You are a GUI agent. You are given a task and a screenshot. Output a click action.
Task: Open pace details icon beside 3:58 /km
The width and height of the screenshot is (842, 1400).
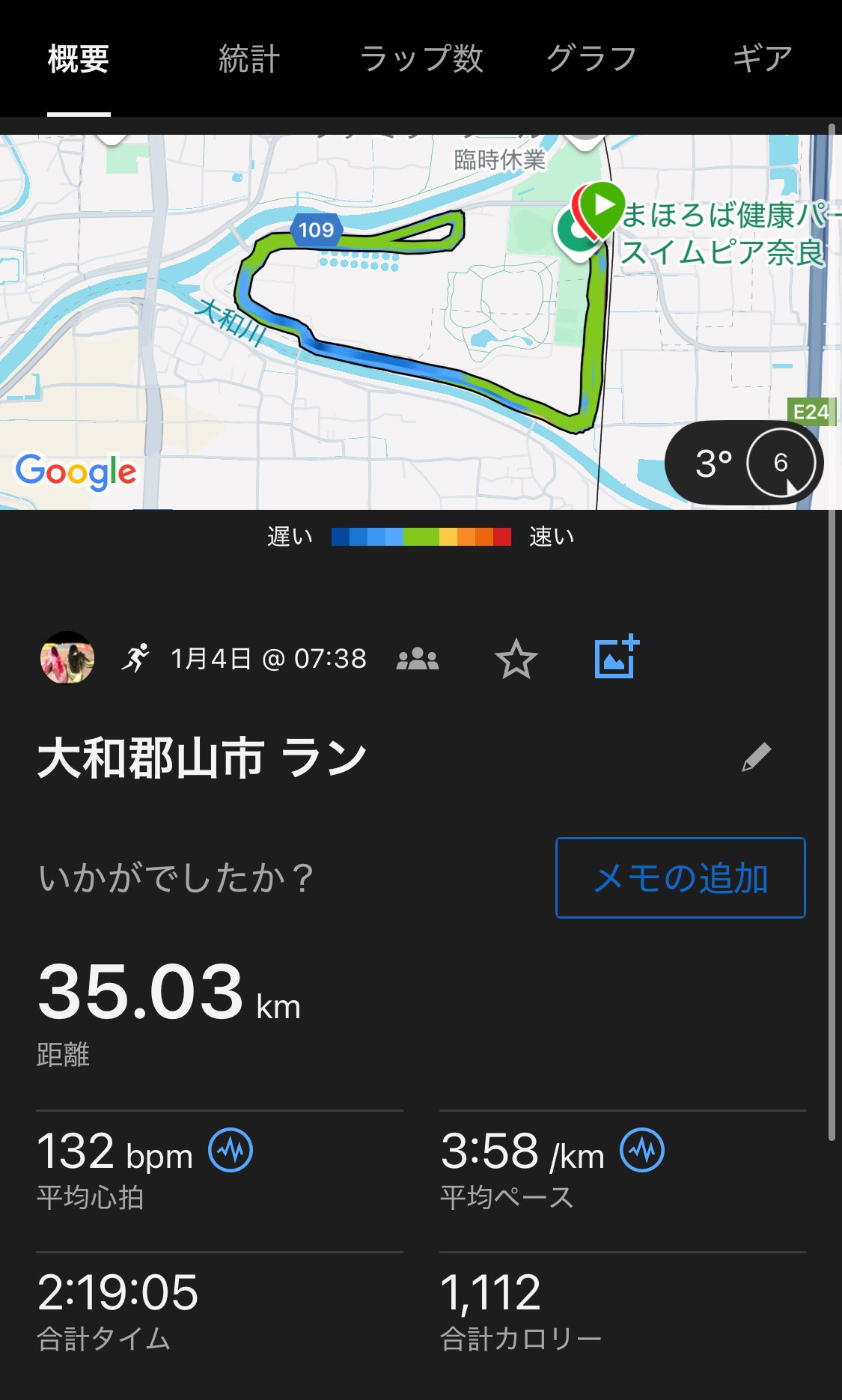642,1150
